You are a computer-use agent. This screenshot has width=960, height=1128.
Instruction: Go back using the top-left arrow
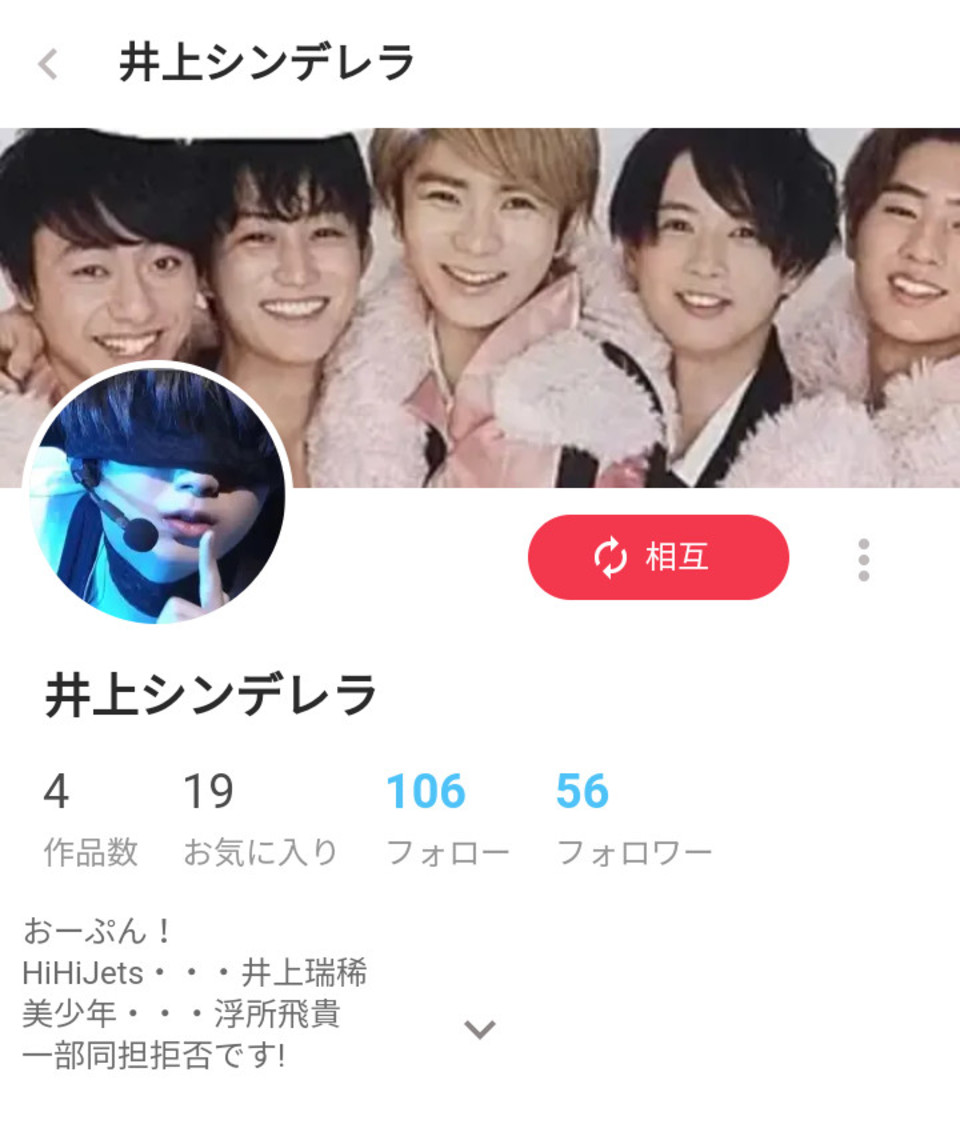pyautogui.click(x=47, y=65)
